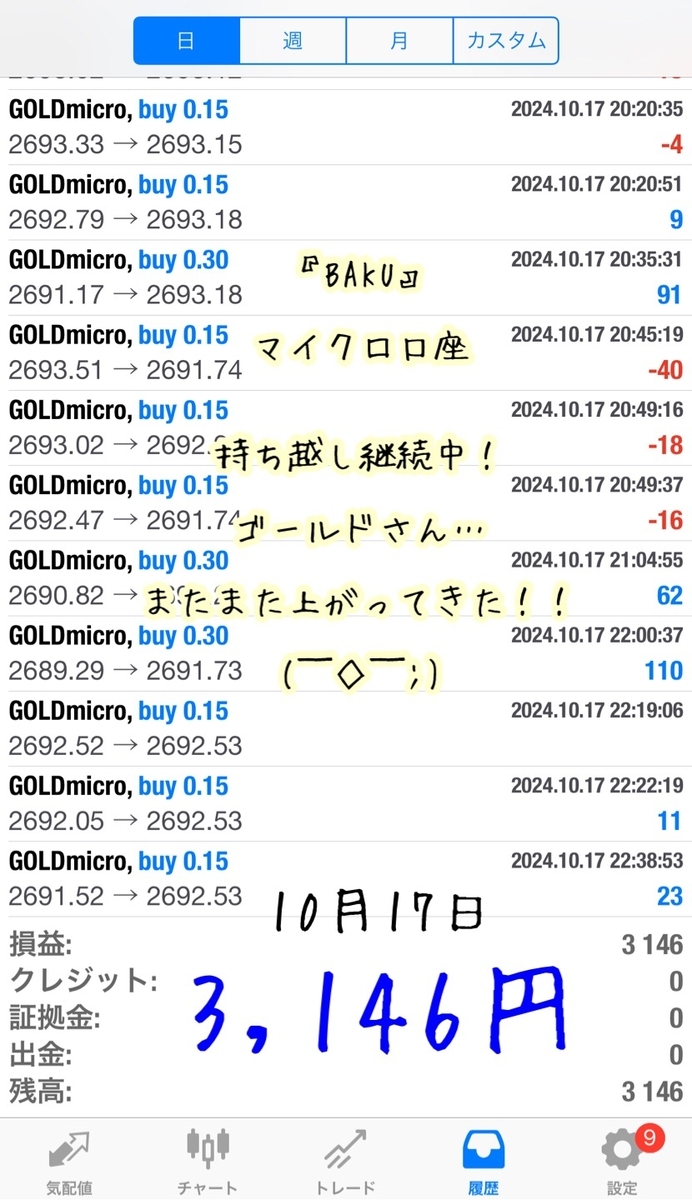Open details of the 20:35:31 buy 0.30 trade

tap(346, 277)
